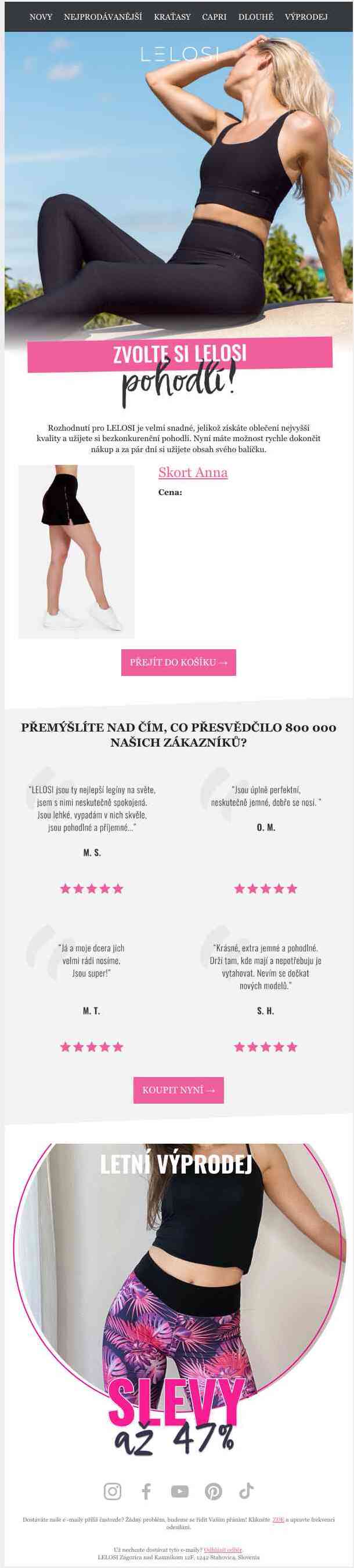
Task: Tap Odhlásit odběr to unsubscribe
Action: tap(222, 1549)
